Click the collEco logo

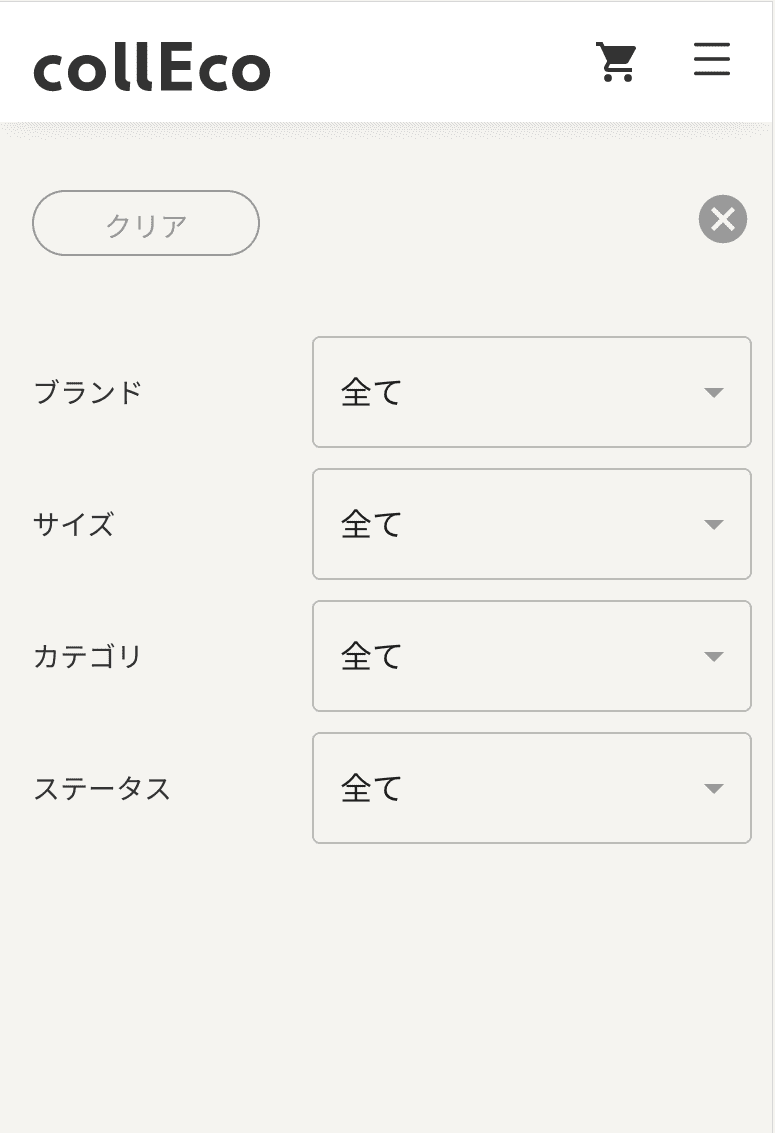pyautogui.click(x=150, y=66)
